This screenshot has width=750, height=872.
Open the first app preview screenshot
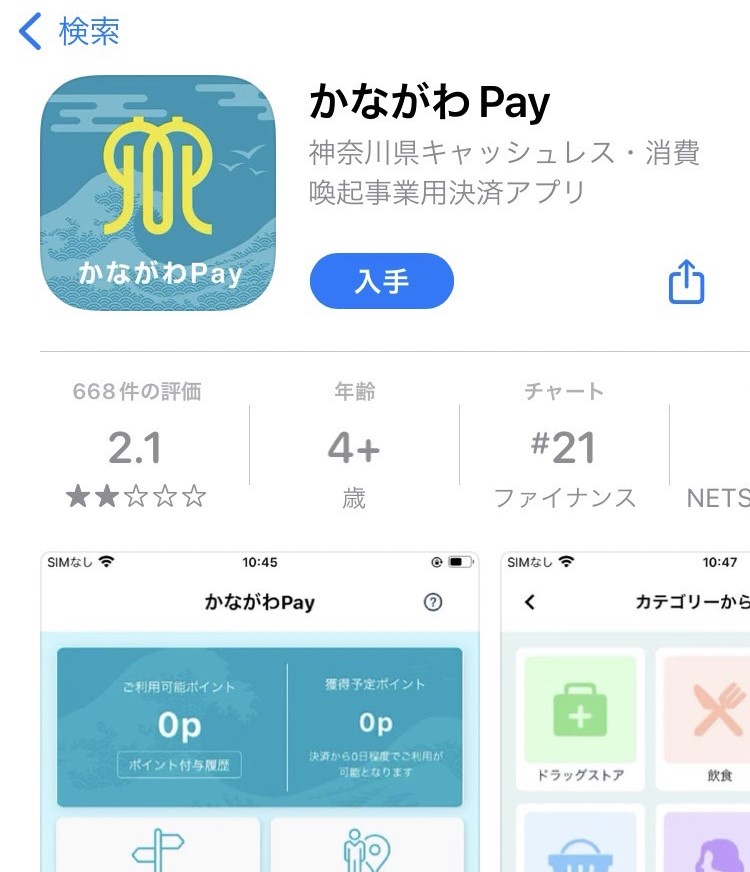click(x=259, y=710)
